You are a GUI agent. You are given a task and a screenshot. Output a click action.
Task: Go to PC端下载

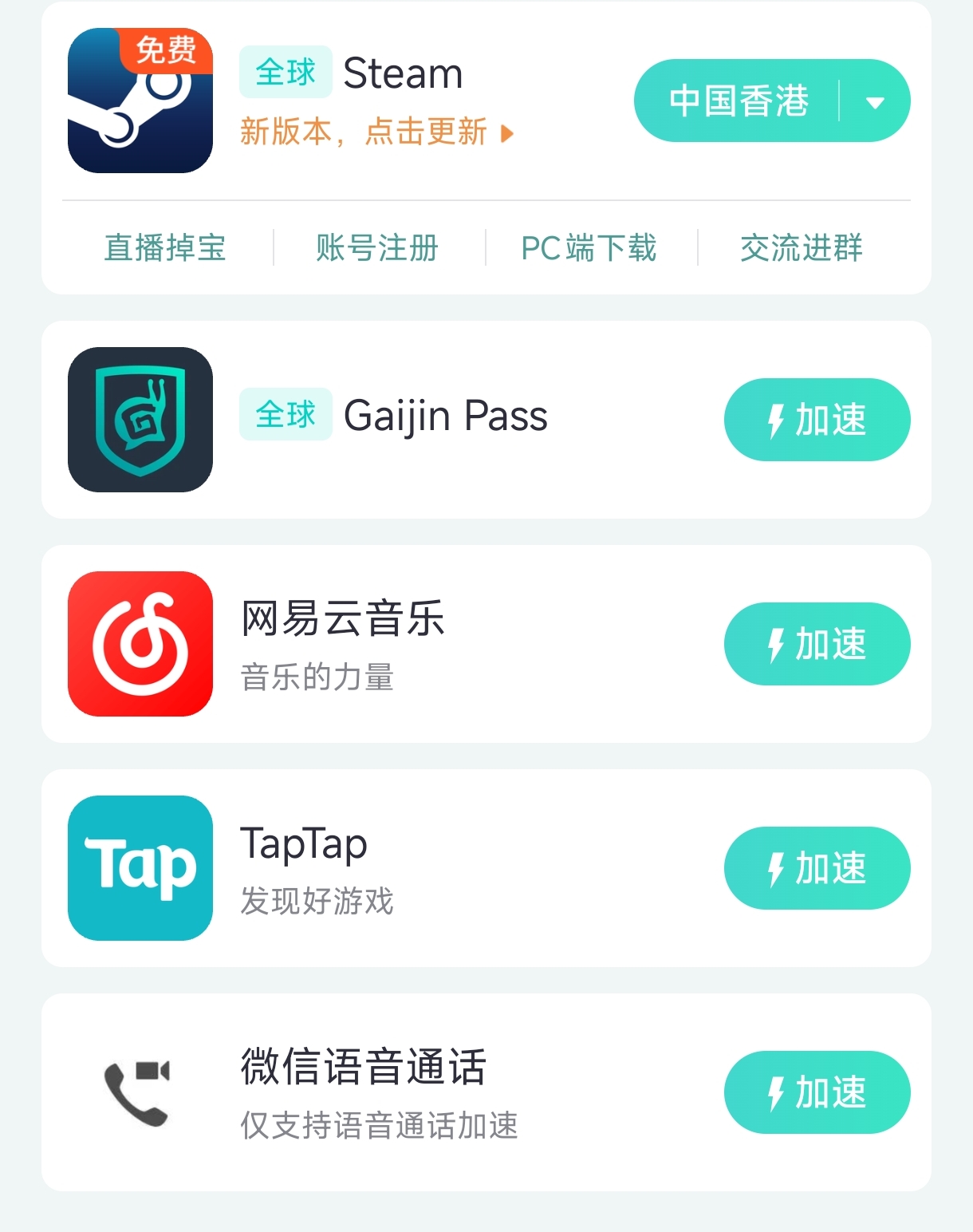click(589, 248)
